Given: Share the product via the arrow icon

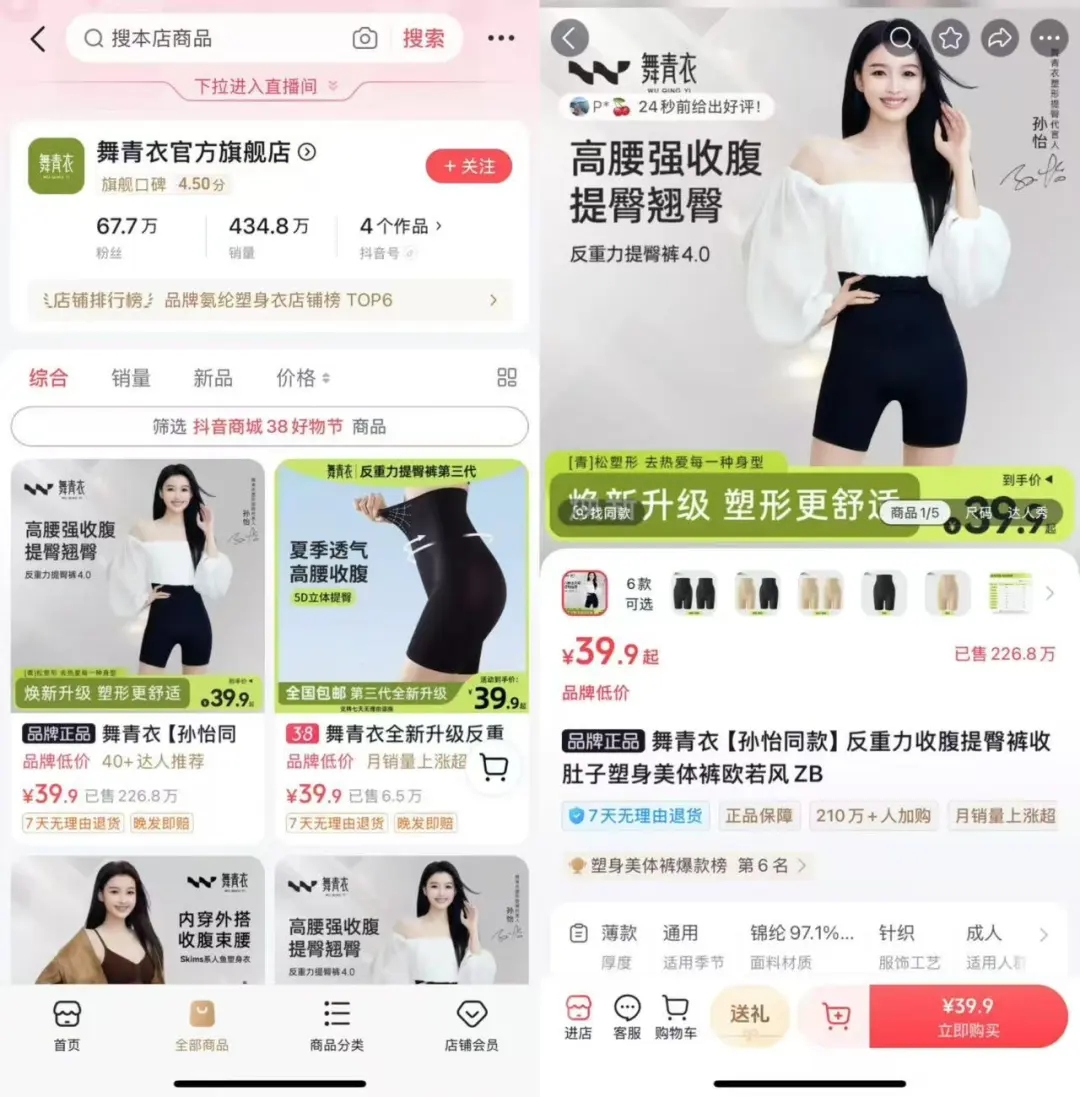Looking at the screenshot, I should coord(1000,38).
